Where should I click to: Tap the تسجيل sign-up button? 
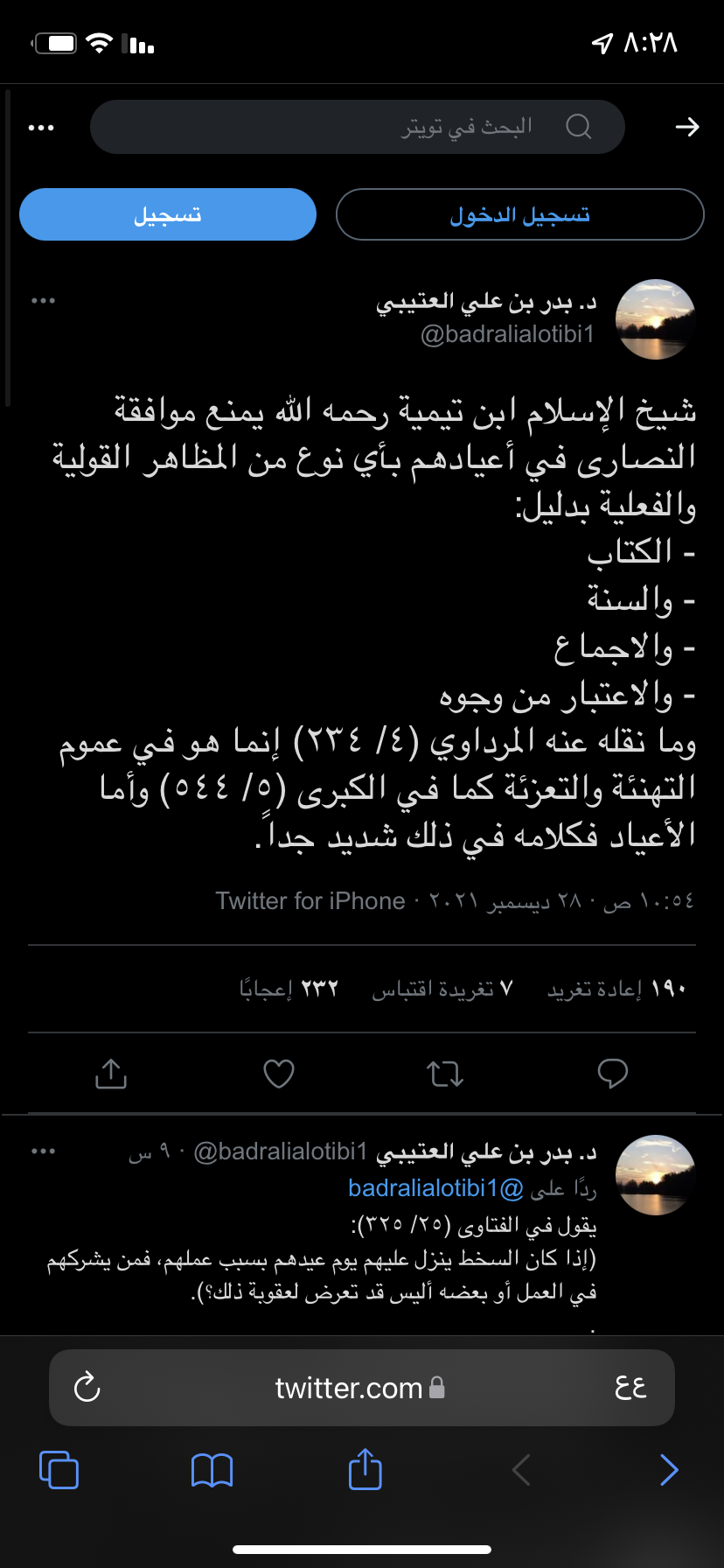point(168,214)
